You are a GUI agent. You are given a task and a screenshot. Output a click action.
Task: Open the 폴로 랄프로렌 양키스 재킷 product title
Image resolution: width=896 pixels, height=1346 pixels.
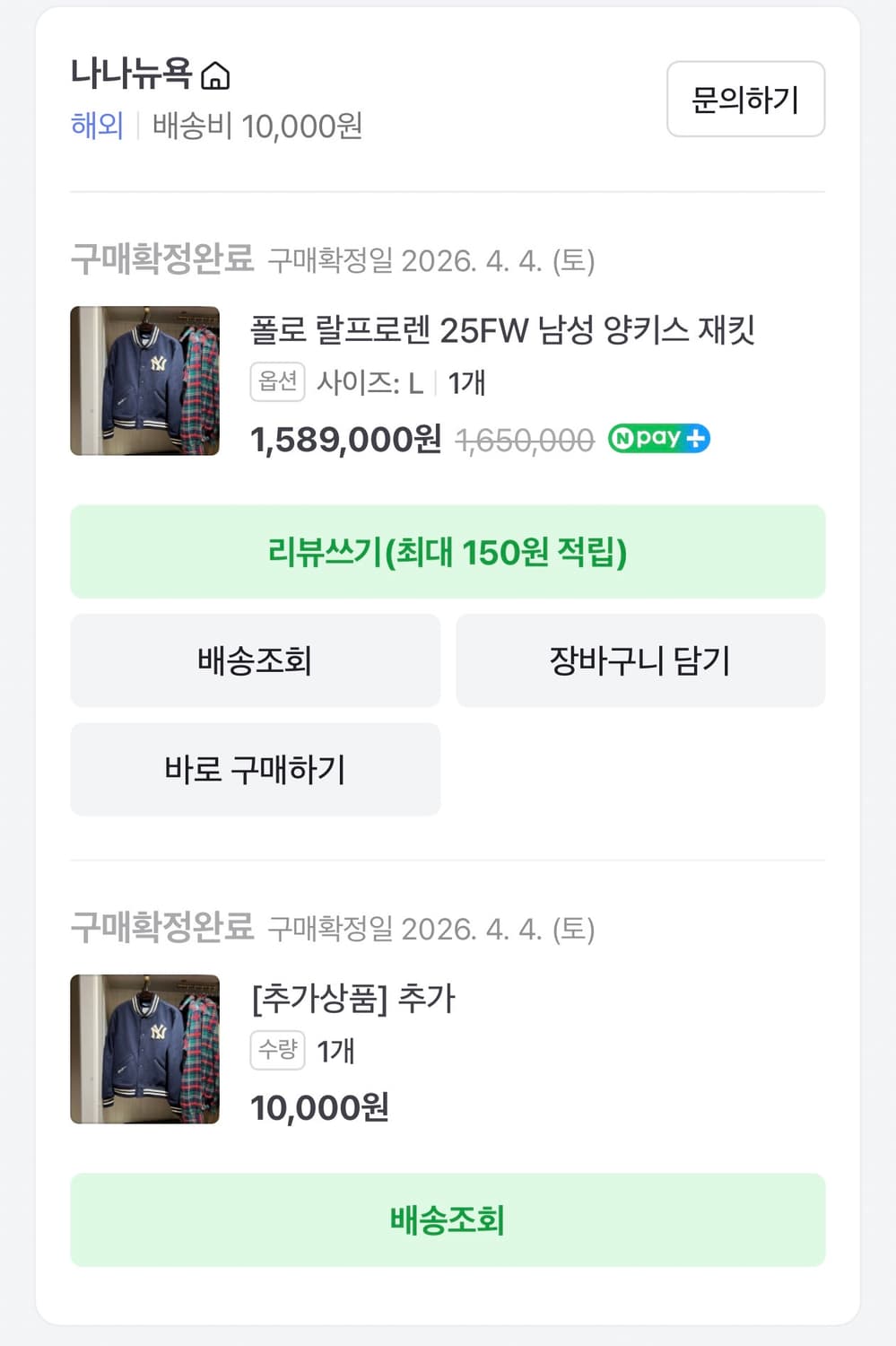pyautogui.click(x=504, y=330)
